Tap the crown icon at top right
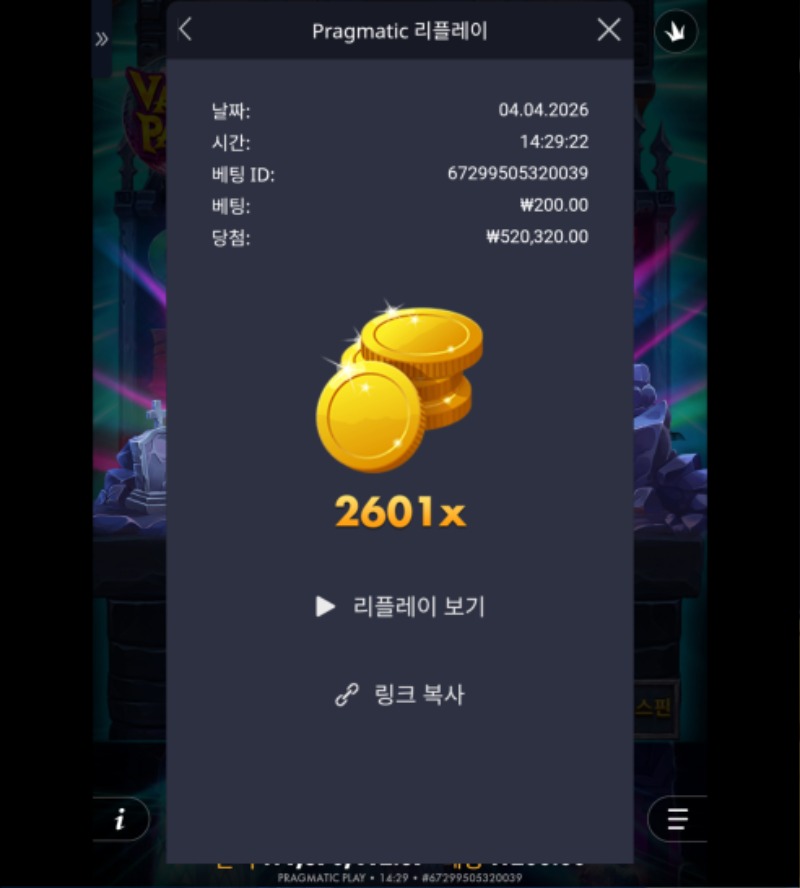This screenshot has height=888, width=800. pyautogui.click(x=676, y=33)
